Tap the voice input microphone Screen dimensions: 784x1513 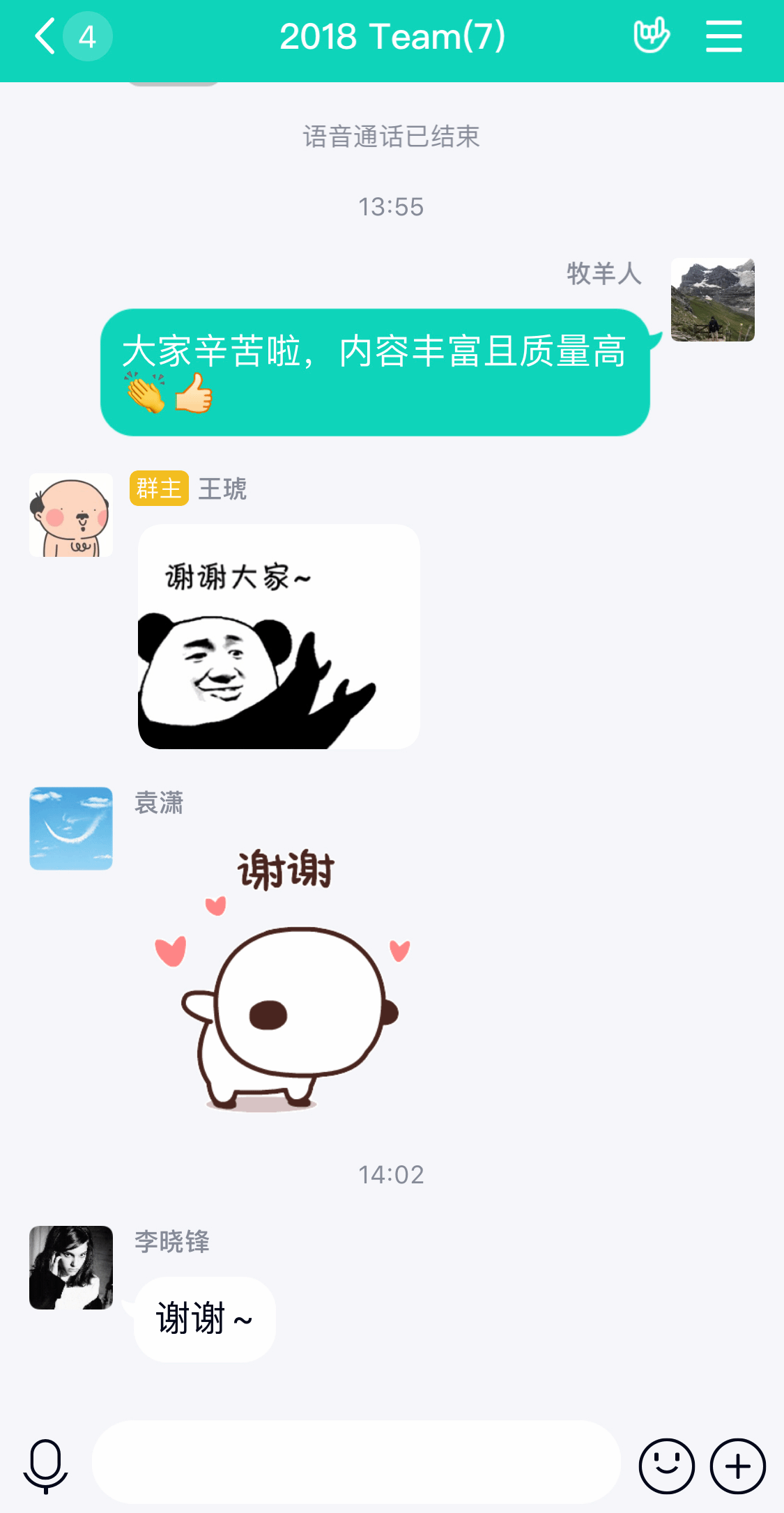(x=45, y=1466)
